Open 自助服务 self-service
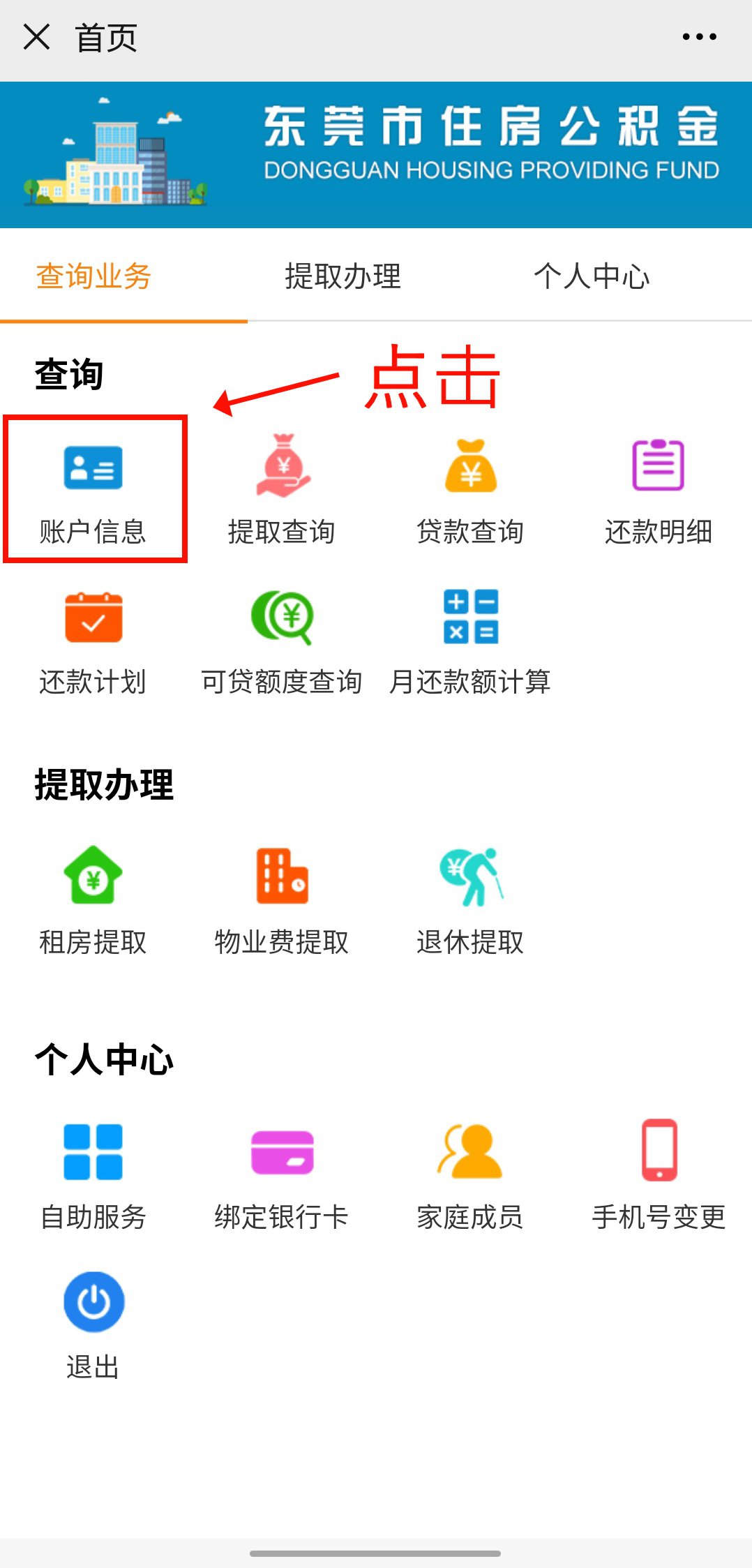Viewport: 752px width, 1568px height. click(x=93, y=1175)
